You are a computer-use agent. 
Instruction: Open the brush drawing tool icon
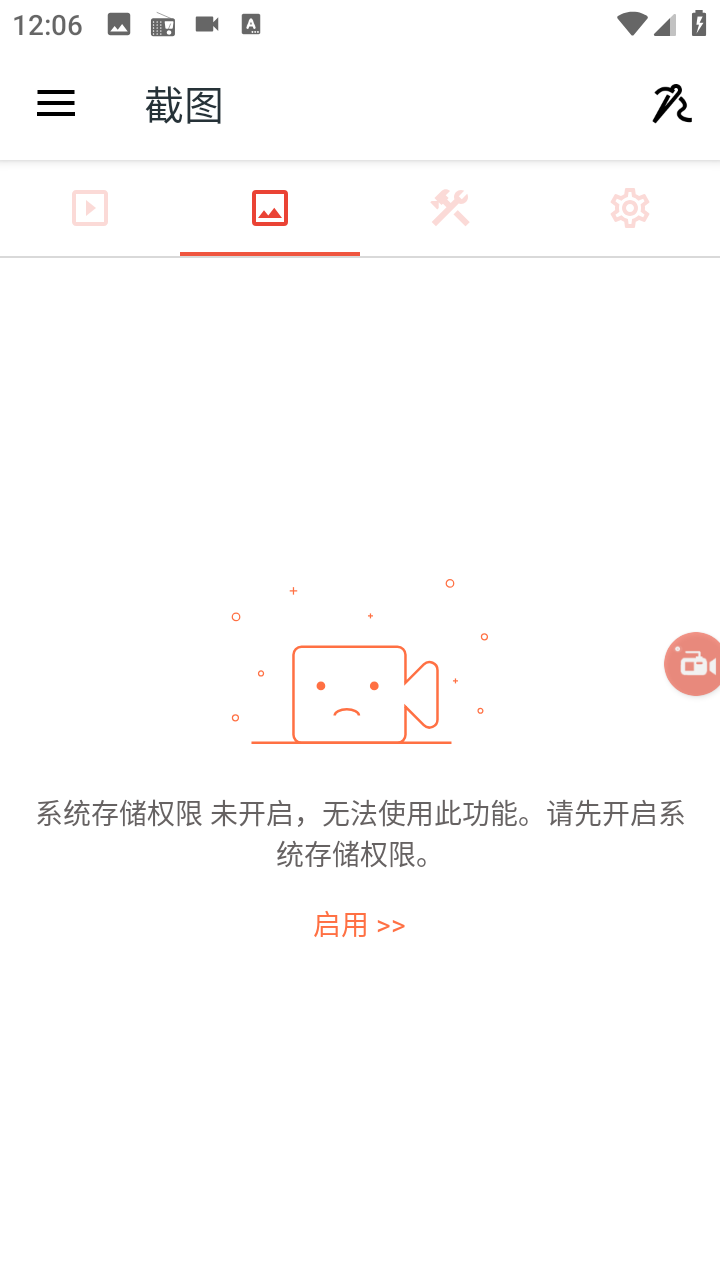pos(671,104)
